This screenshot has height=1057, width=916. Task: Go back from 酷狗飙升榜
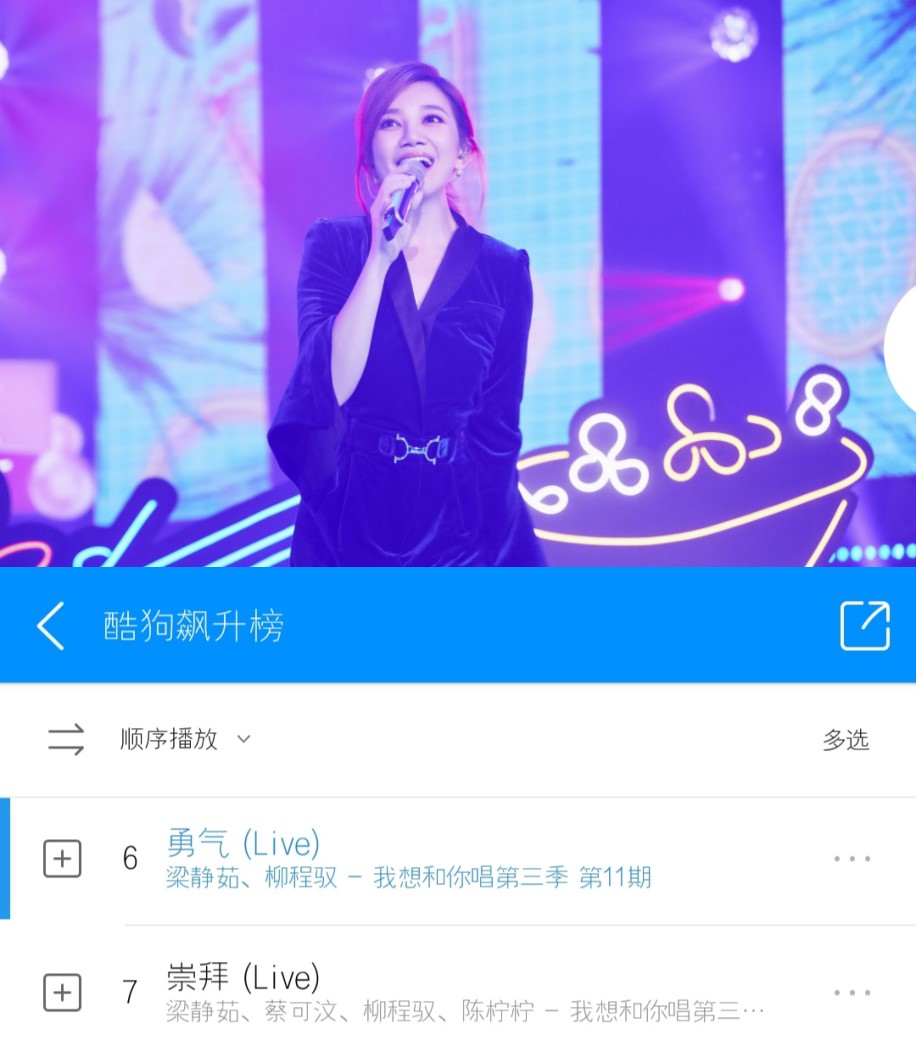click(50, 626)
